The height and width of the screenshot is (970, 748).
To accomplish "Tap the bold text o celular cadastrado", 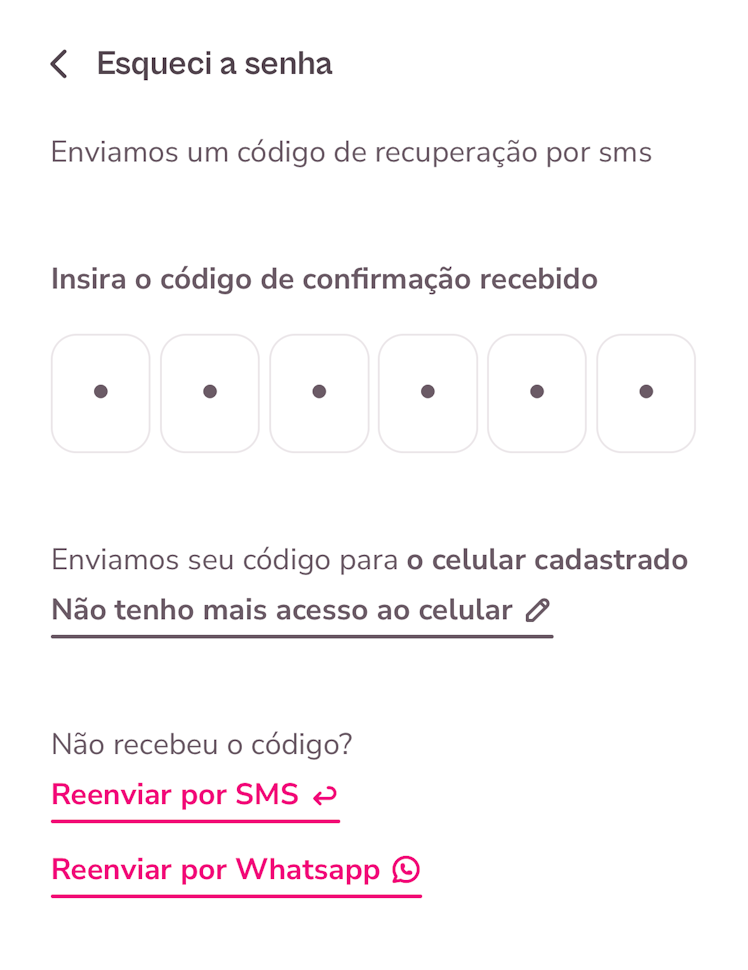I will [x=545, y=559].
